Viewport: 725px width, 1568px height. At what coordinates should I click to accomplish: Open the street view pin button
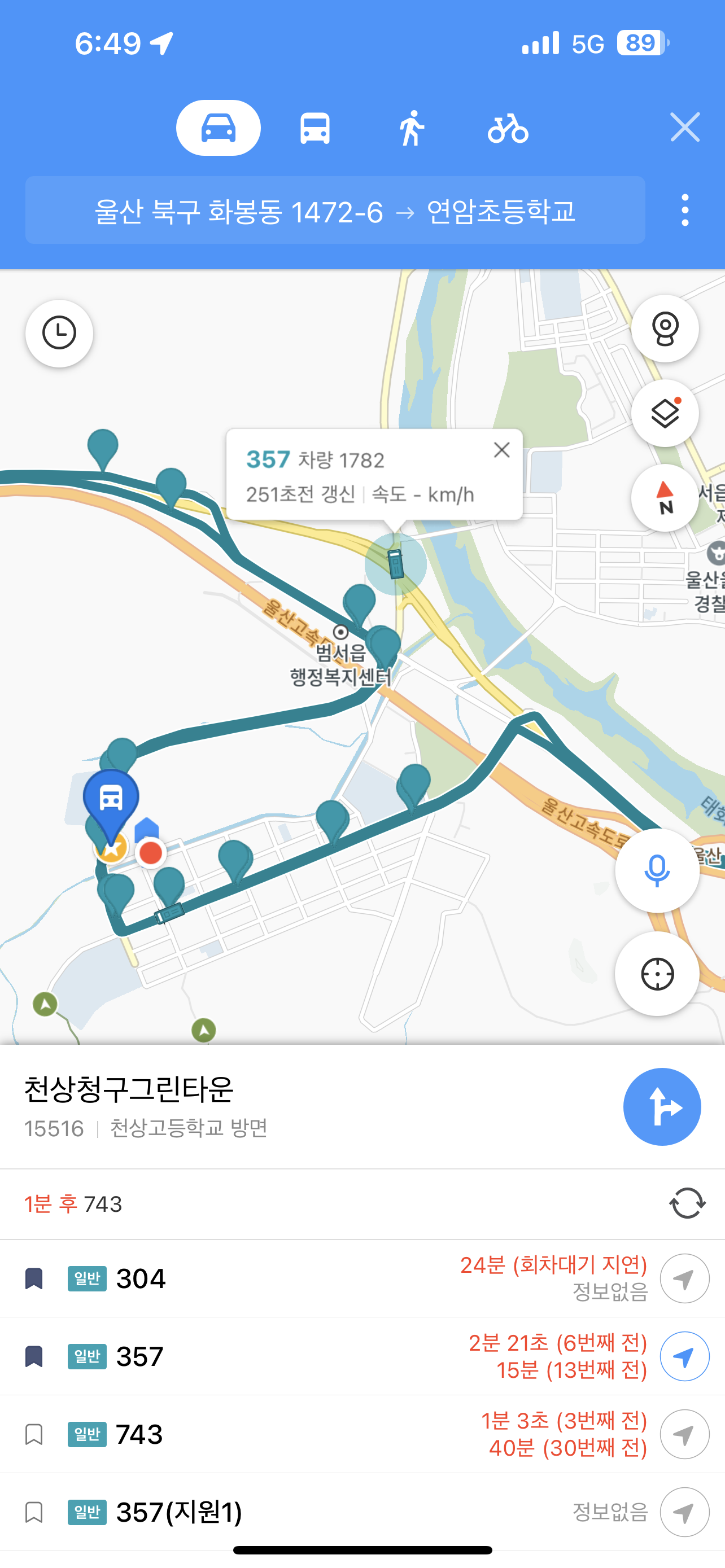[x=665, y=329]
